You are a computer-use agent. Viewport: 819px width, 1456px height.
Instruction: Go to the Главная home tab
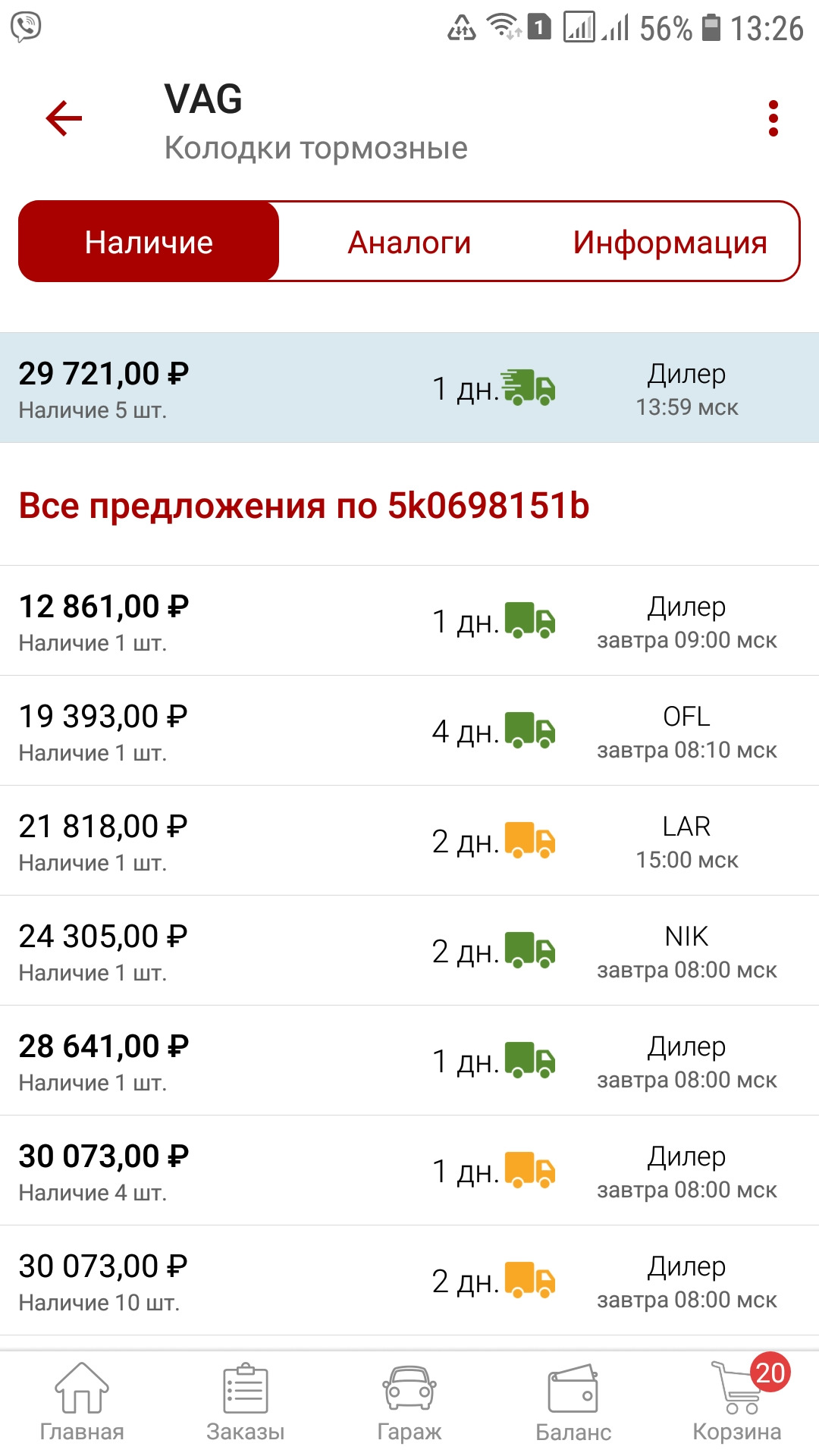point(82,1401)
